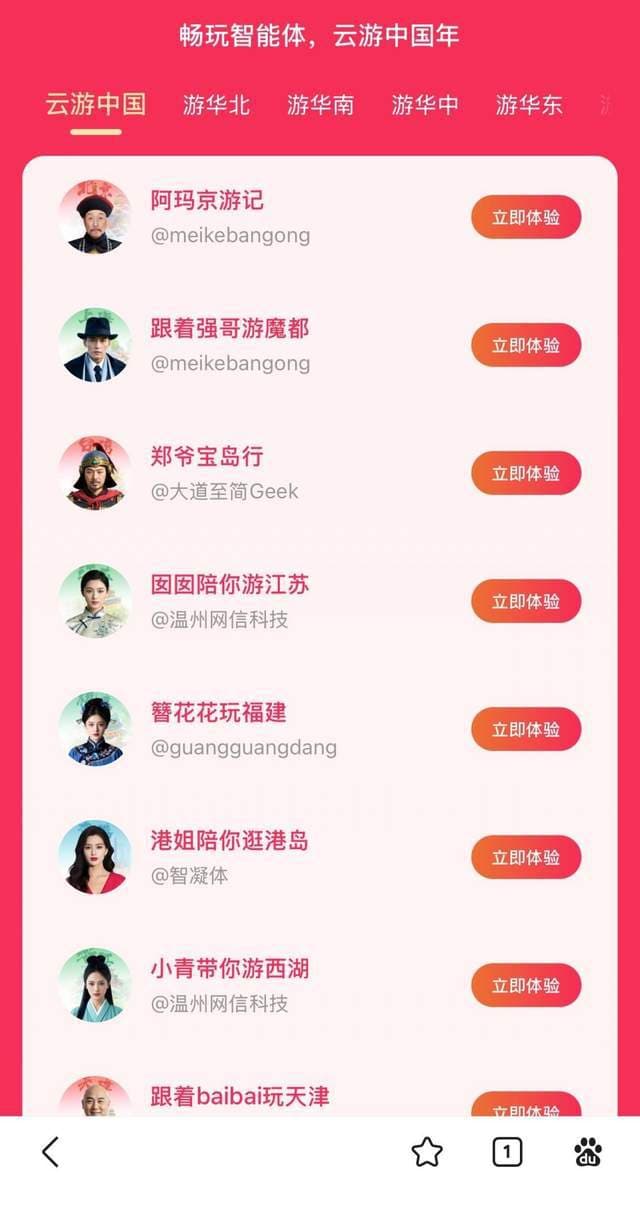Tap 立即体验 for 簪花花玩福建

[526, 729]
